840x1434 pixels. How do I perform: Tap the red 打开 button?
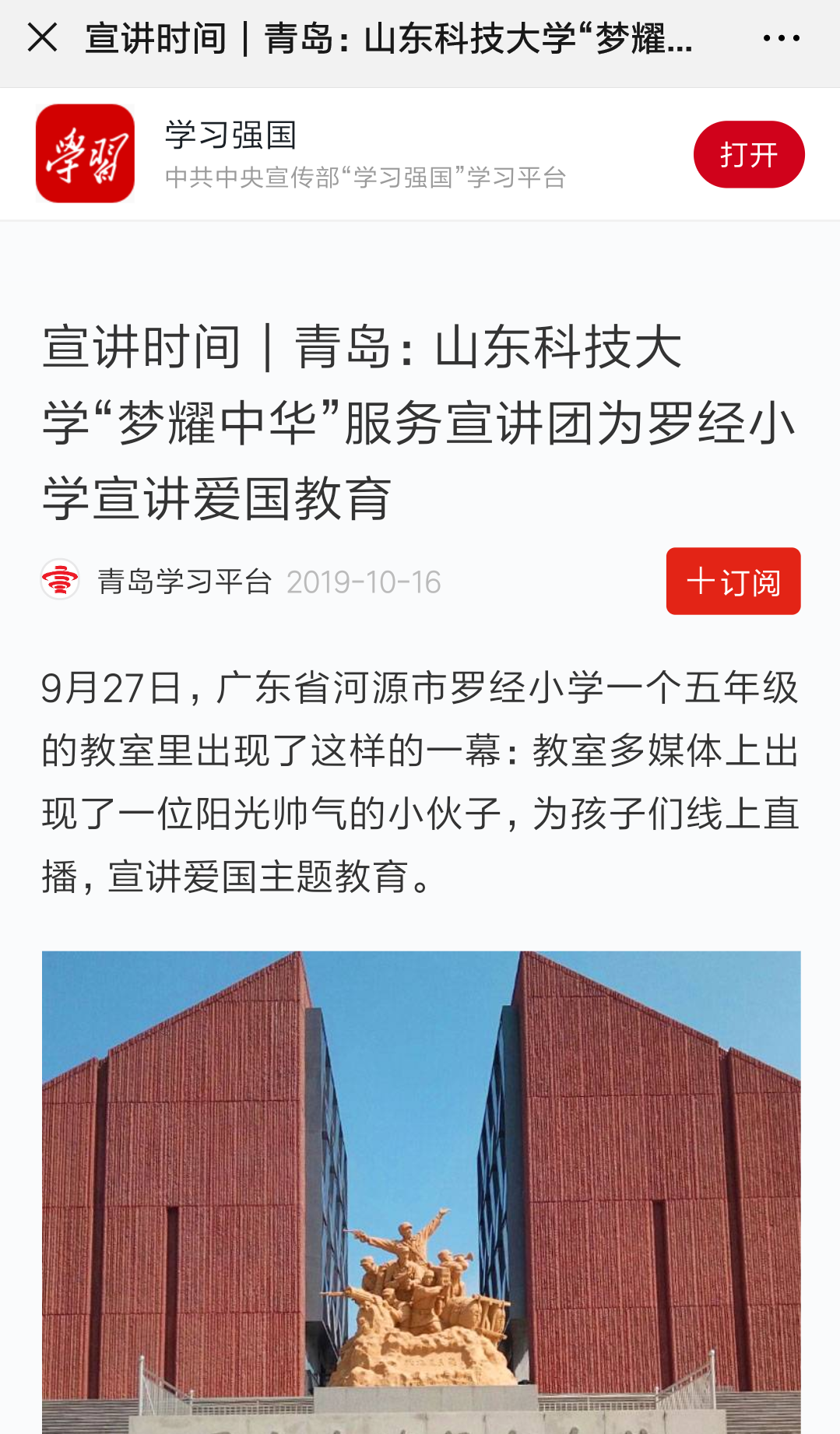pos(749,154)
